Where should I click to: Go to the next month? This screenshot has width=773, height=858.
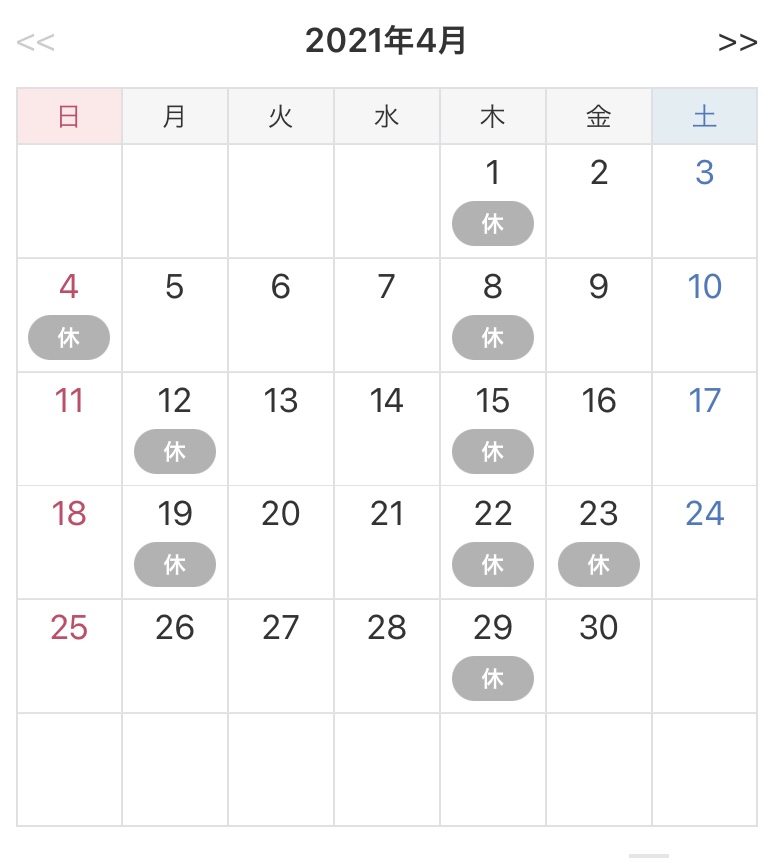click(x=737, y=43)
